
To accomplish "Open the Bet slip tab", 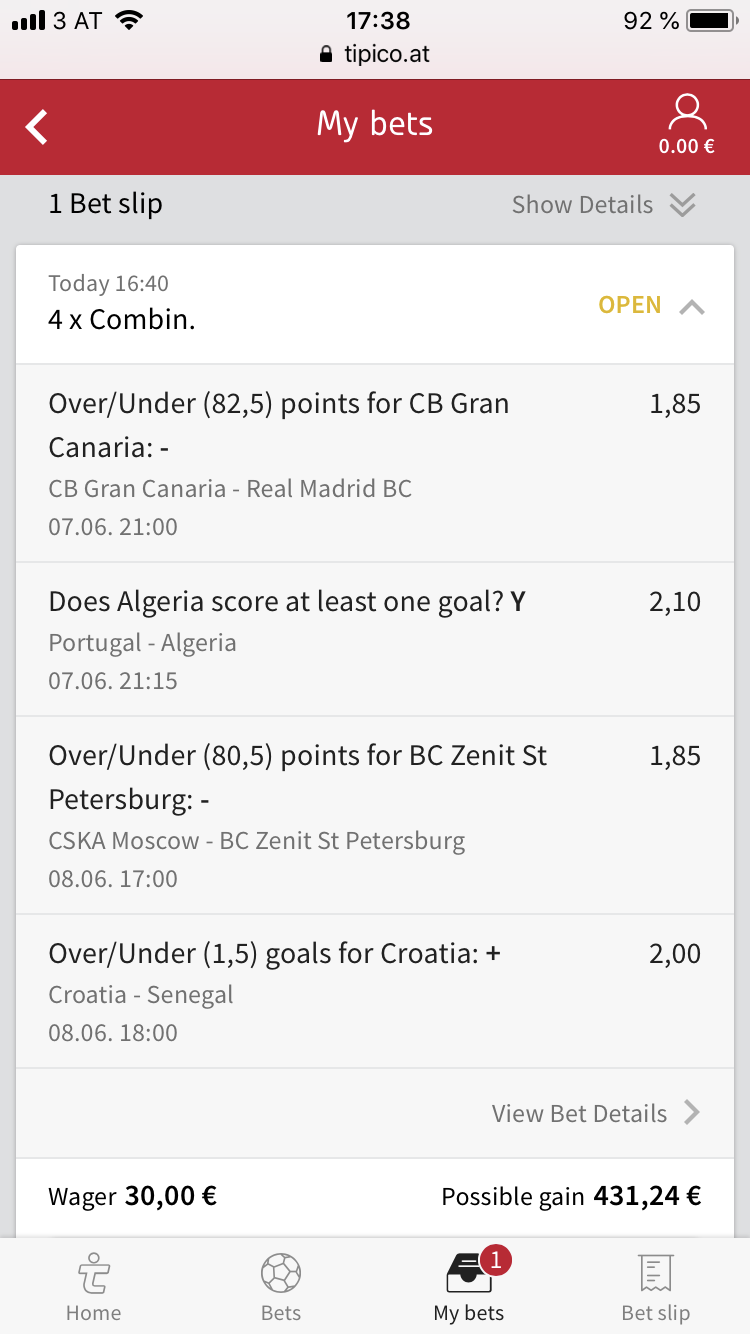I will pyautogui.click(x=656, y=1287).
